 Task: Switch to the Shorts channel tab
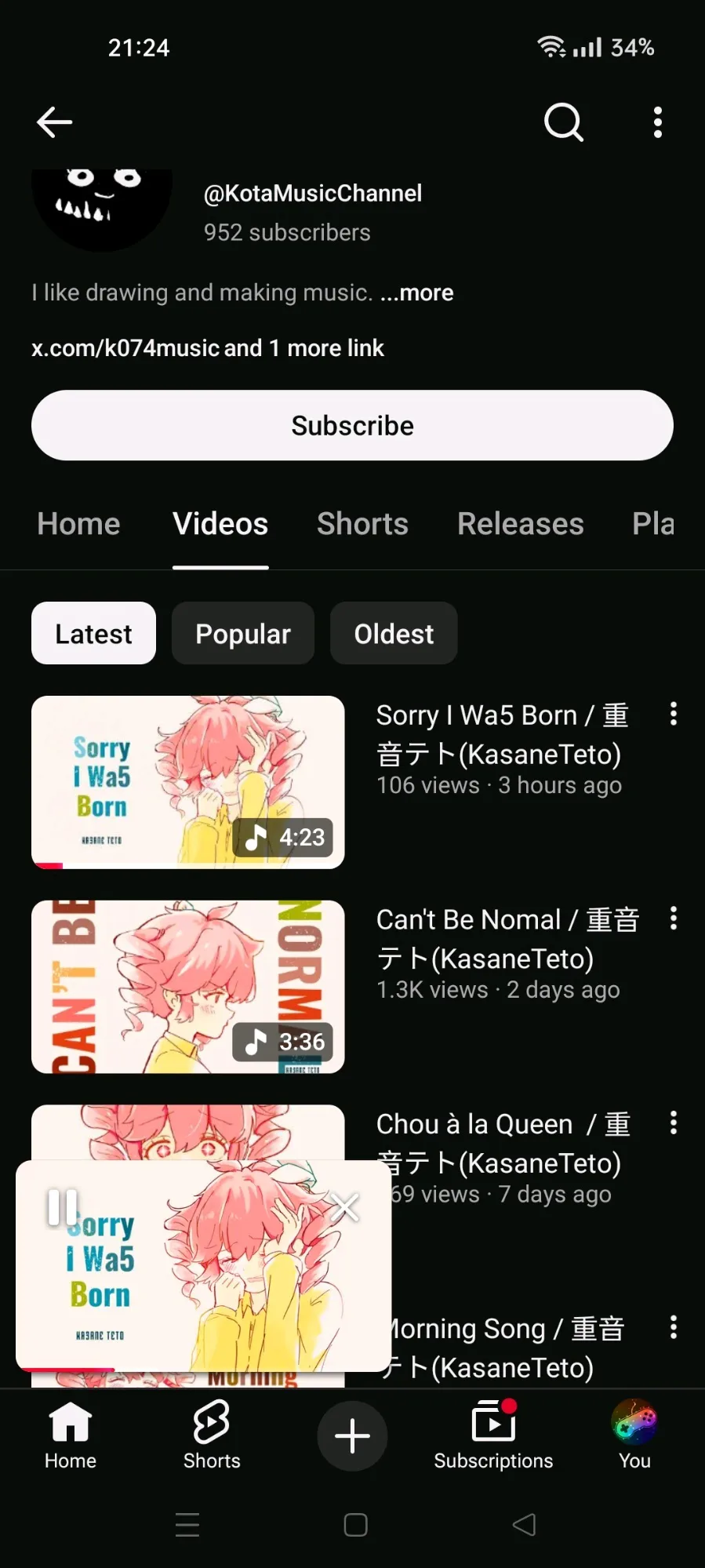(x=362, y=524)
